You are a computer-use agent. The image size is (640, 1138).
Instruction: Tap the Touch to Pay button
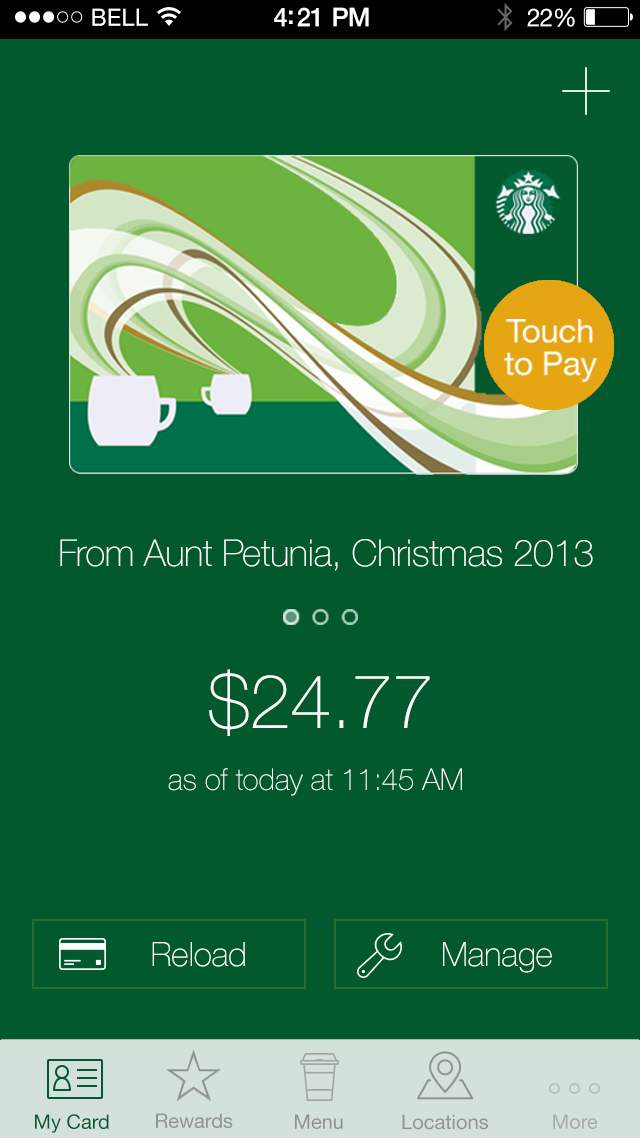point(548,346)
